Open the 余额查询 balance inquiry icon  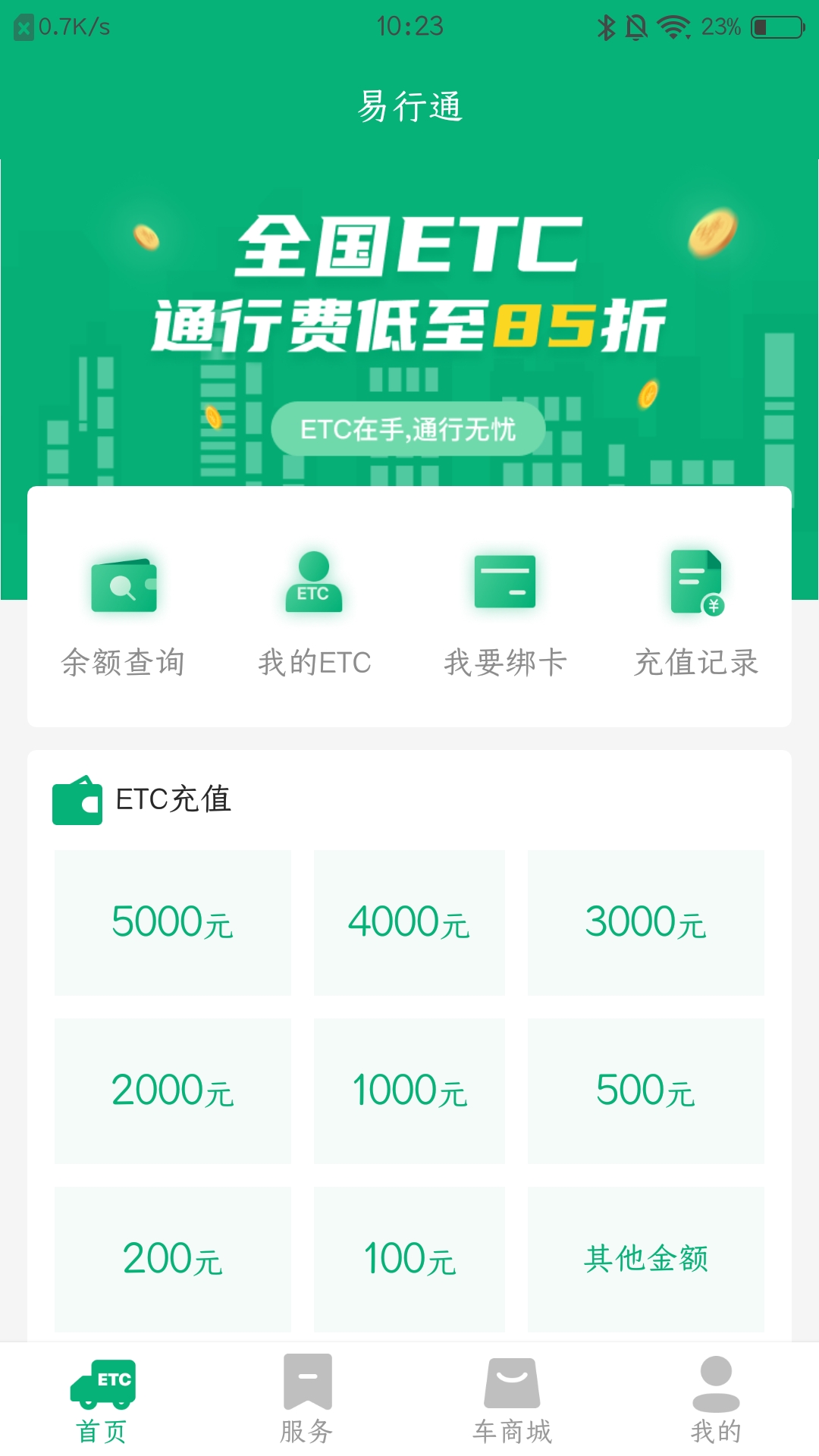pyautogui.click(x=124, y=584)
